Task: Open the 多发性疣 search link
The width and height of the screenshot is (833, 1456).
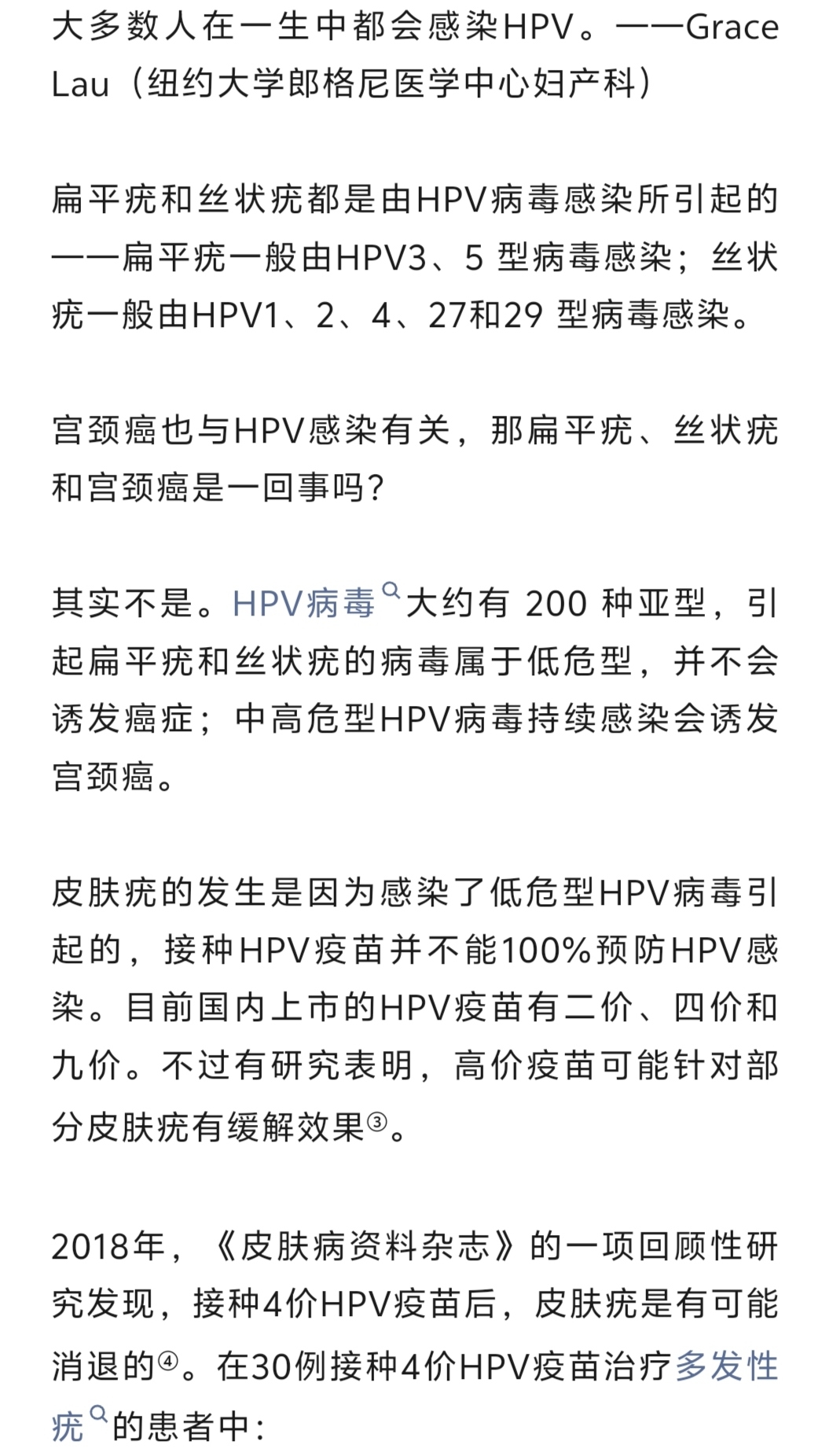Action: [x=725, y=1366]
